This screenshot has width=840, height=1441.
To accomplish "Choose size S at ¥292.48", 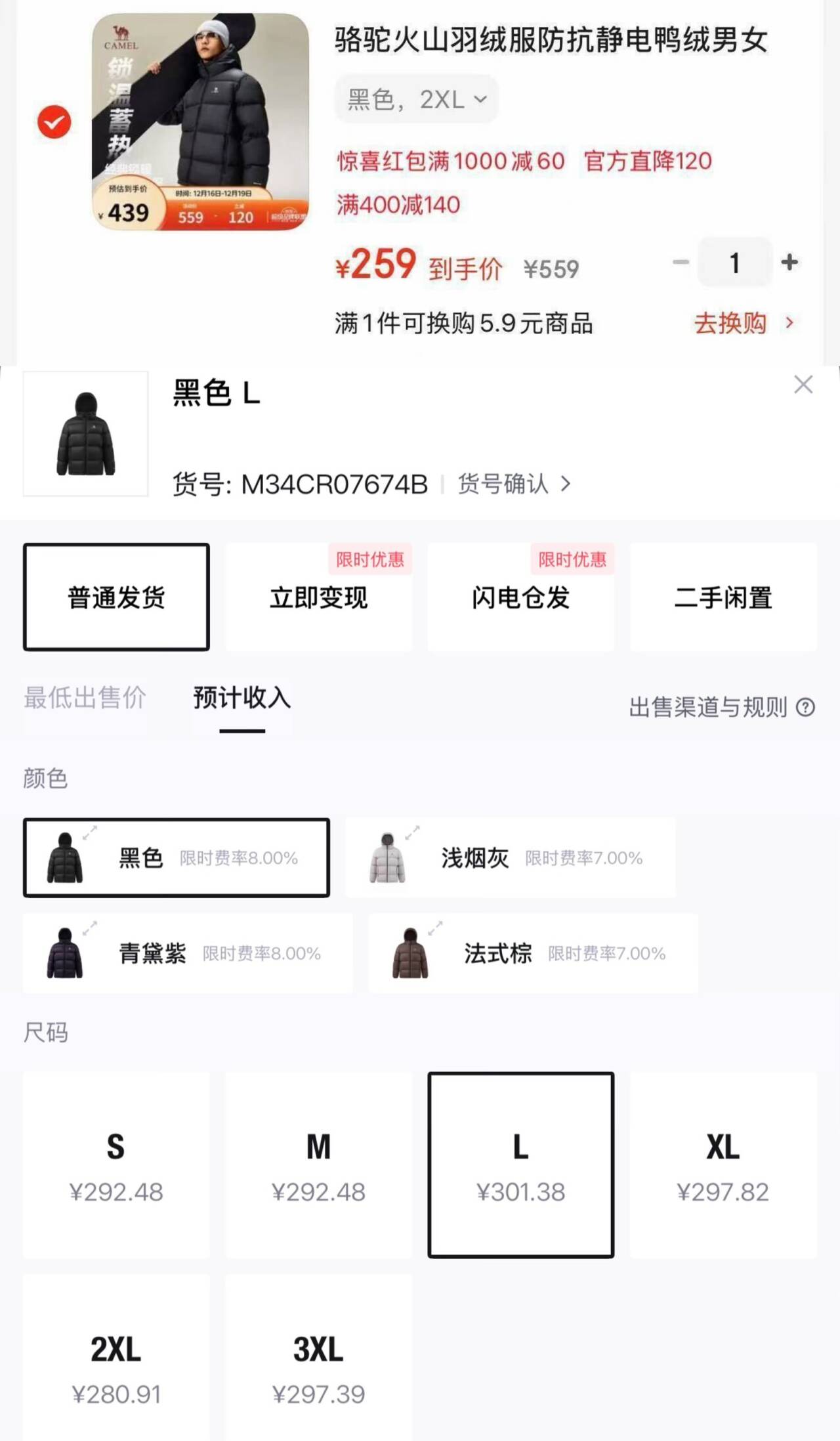I will [116, 1165].
